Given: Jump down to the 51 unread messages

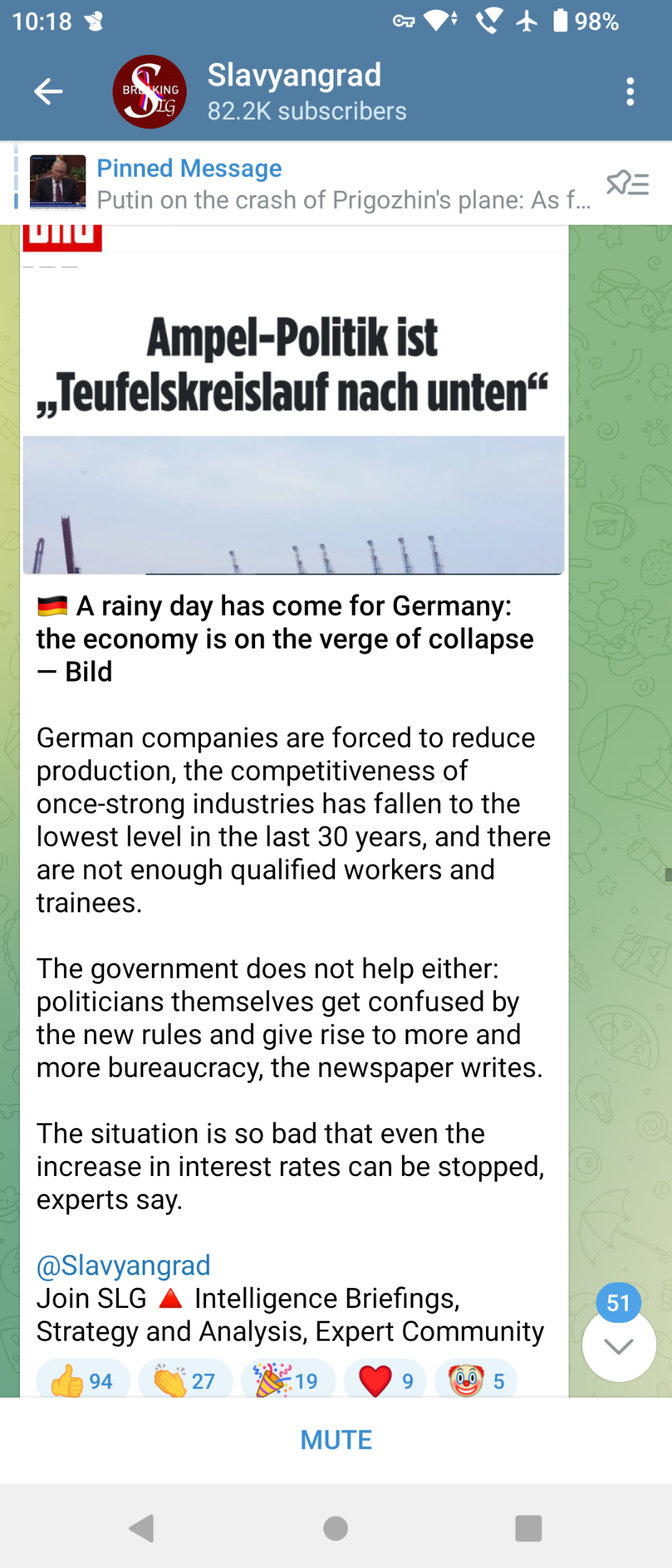Looking at the screenshot, I should [x=619, y=1345].
